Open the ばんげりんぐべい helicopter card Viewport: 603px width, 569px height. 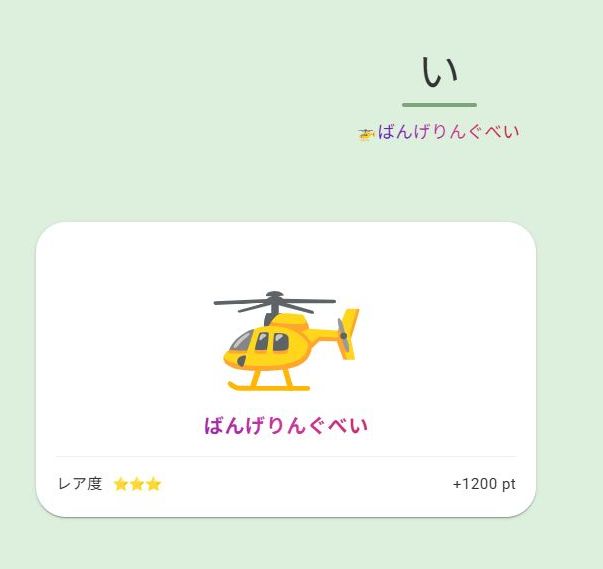[286, 369]
